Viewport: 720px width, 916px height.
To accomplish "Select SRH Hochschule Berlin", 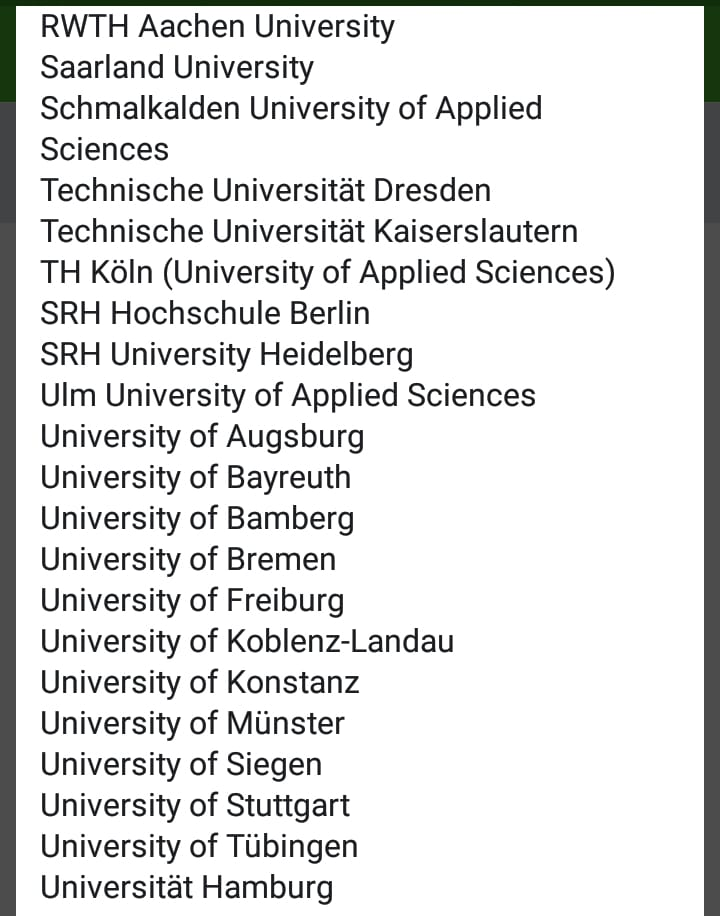I will (x=205, y=314).
